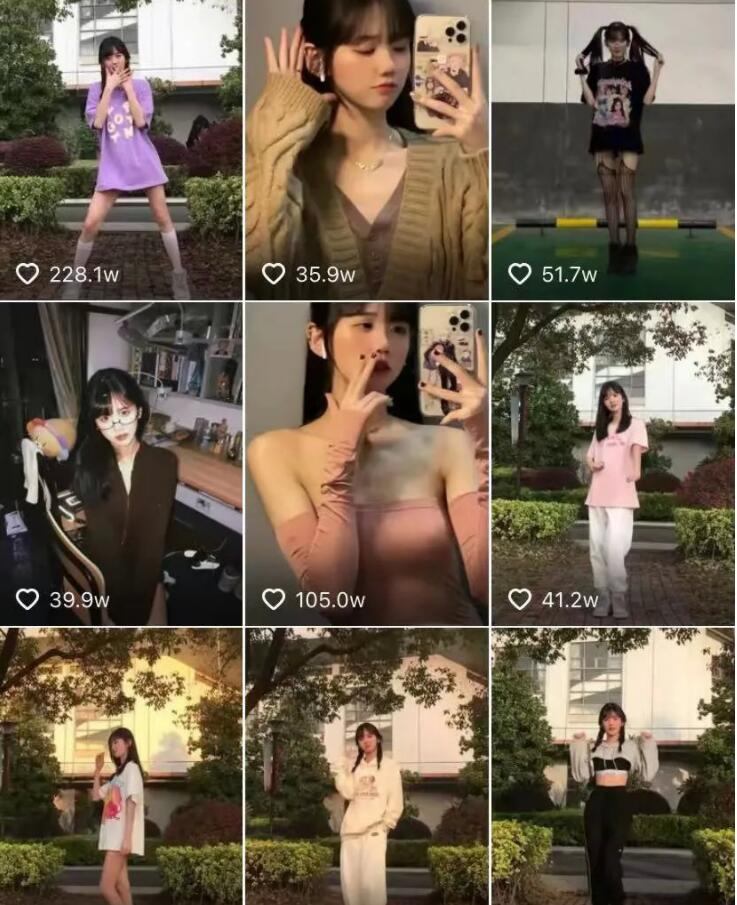
Task: Open the bottom-row video with white printed t-shirt
Action: (x=121, y=766)
